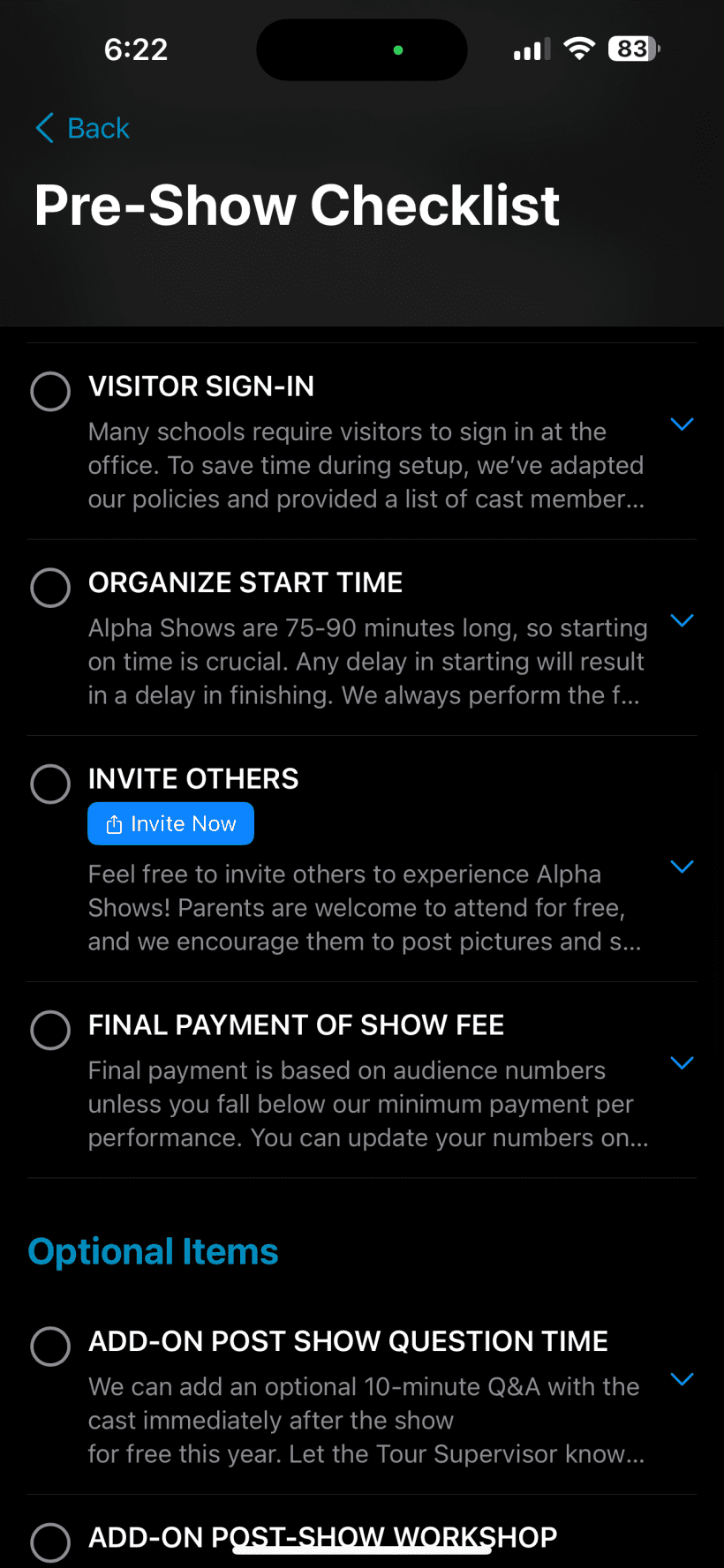
Task: Expand Final Payment of Show Fee details
Action: pos(682,1062)
